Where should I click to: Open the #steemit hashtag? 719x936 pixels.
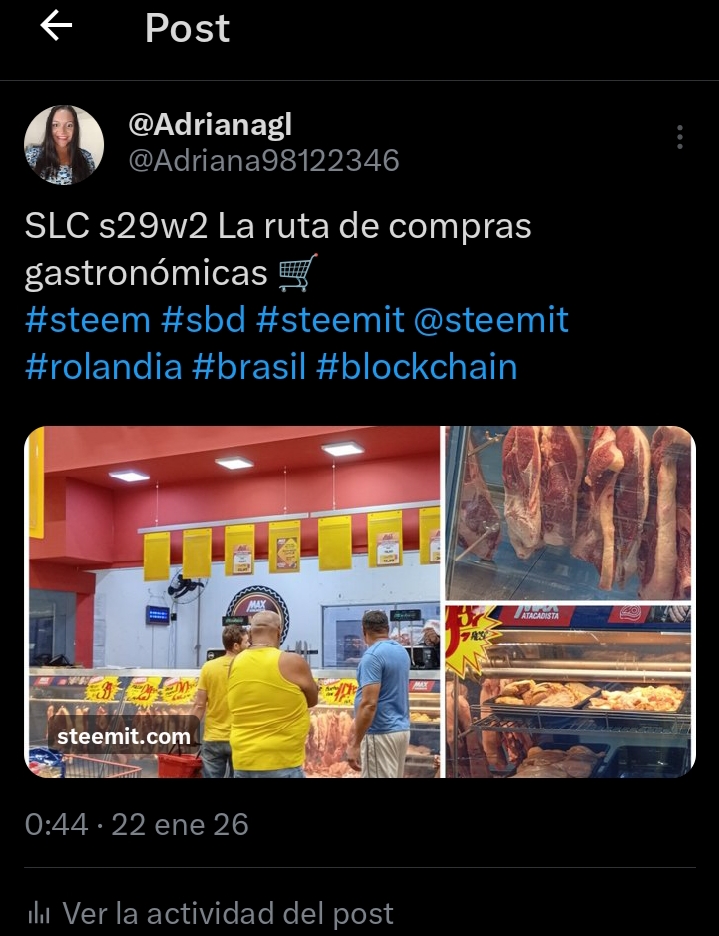coord(330,320)
